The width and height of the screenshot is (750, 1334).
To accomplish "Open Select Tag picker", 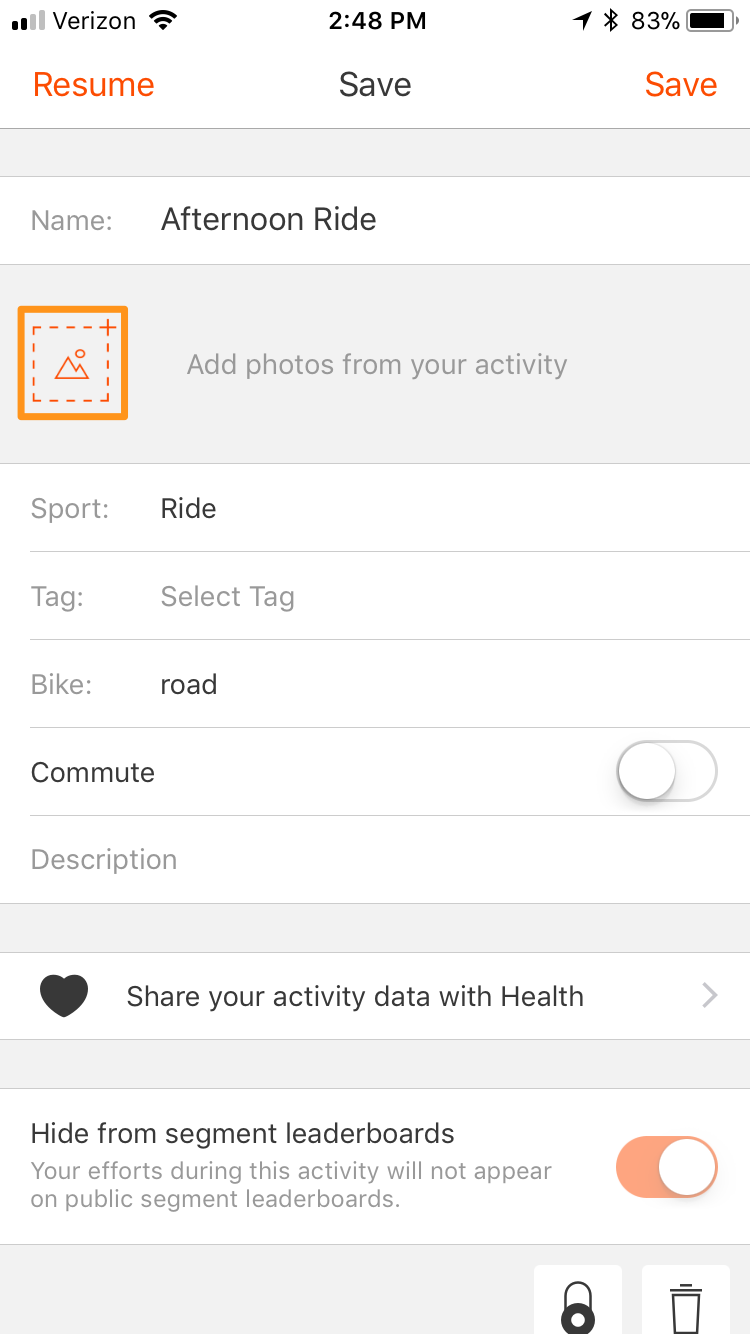I will click(x=375, y=596).
